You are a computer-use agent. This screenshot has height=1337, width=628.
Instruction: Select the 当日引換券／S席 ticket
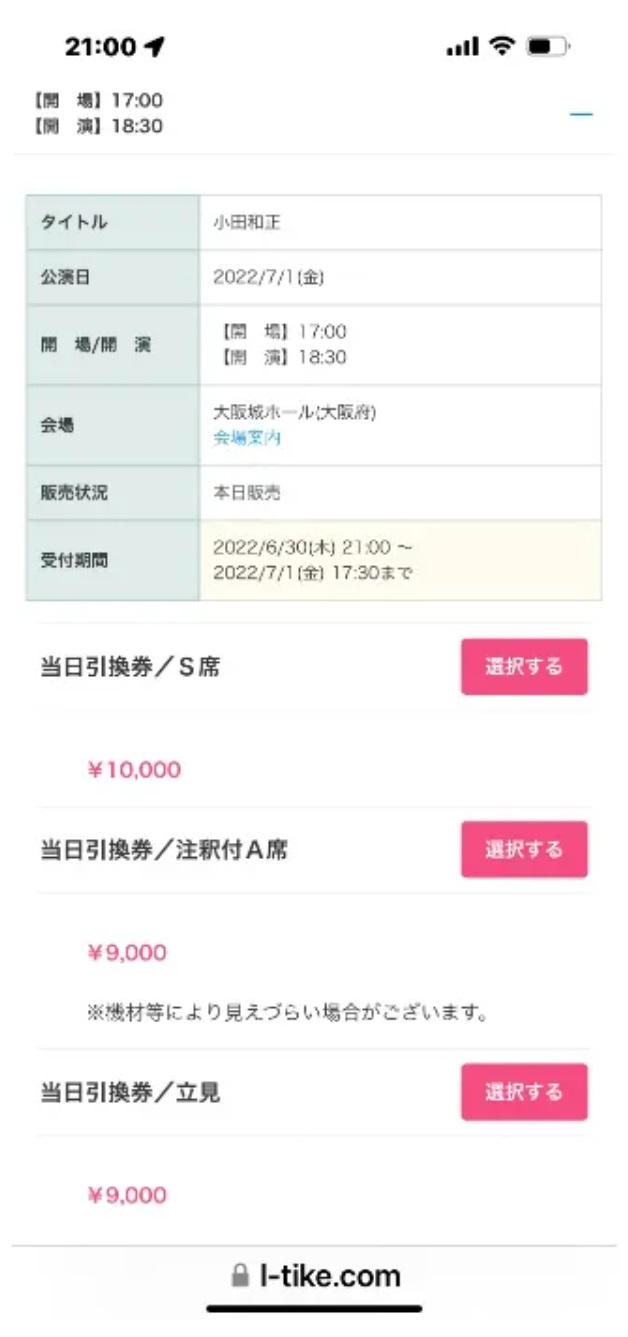523,667
